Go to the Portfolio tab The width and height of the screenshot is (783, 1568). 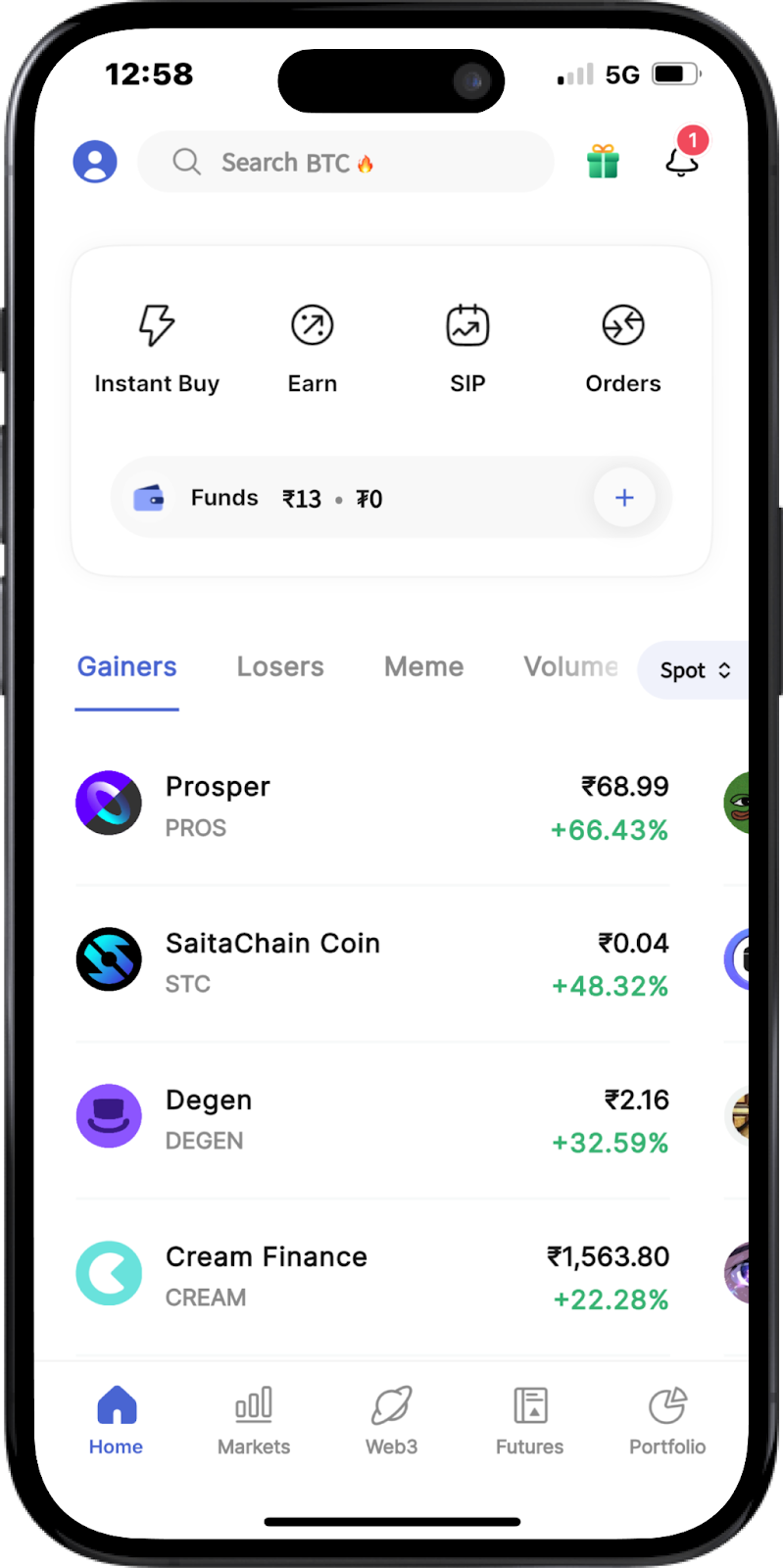[x=667, y=1421]
